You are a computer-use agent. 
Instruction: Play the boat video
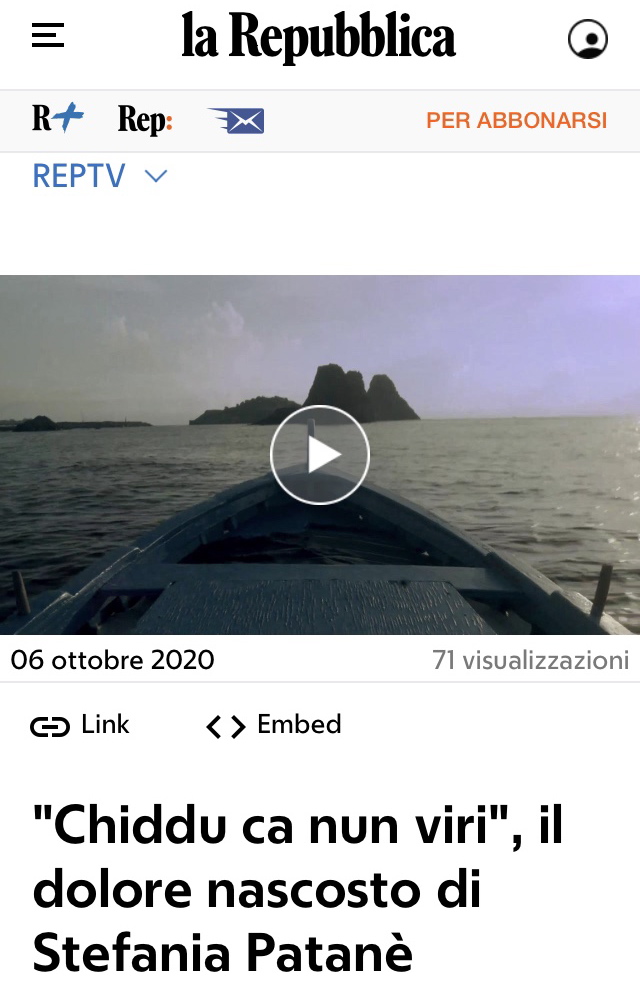tap(320, 455)
